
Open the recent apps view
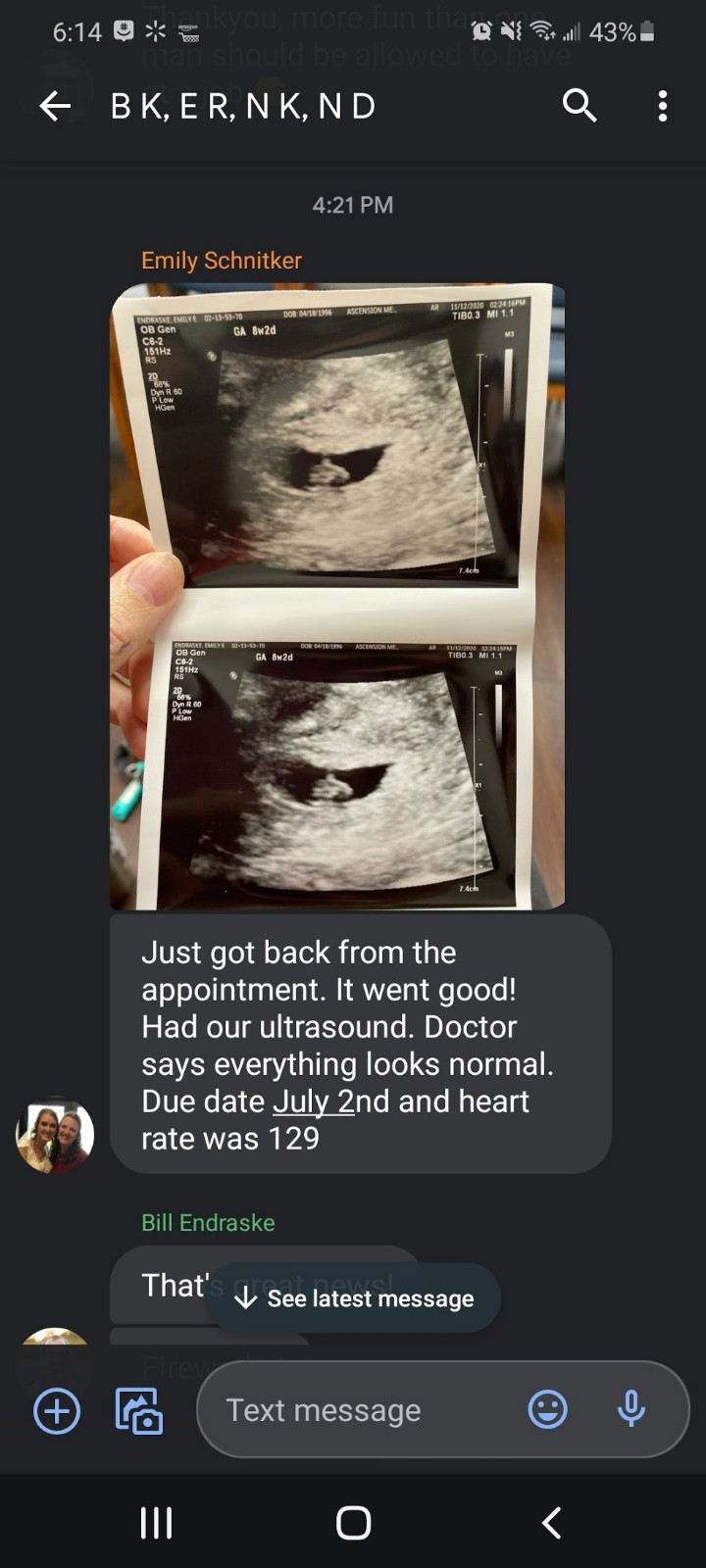[x=157, y=1523]
